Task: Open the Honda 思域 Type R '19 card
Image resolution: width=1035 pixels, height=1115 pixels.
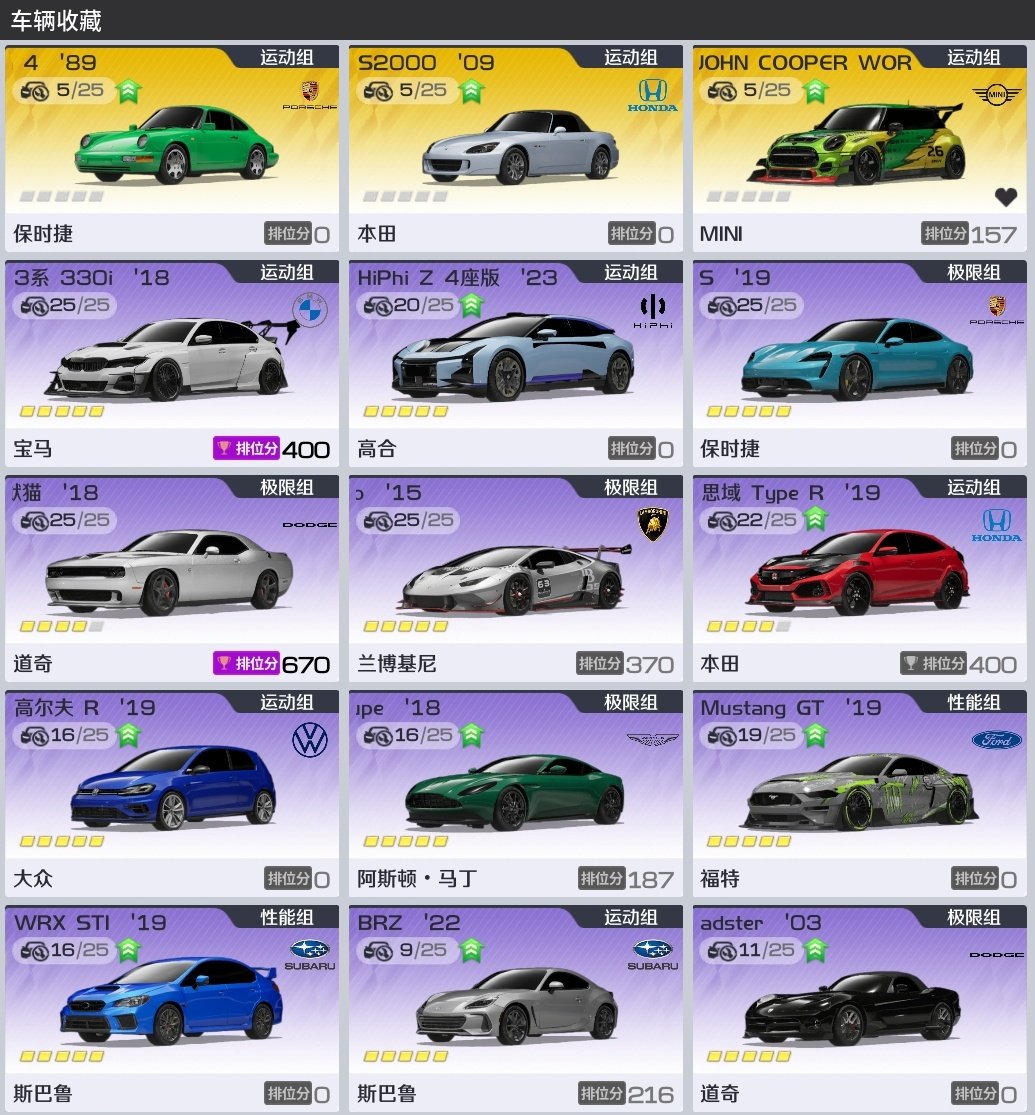Action: pyautogui.click(x=860, y=578)
